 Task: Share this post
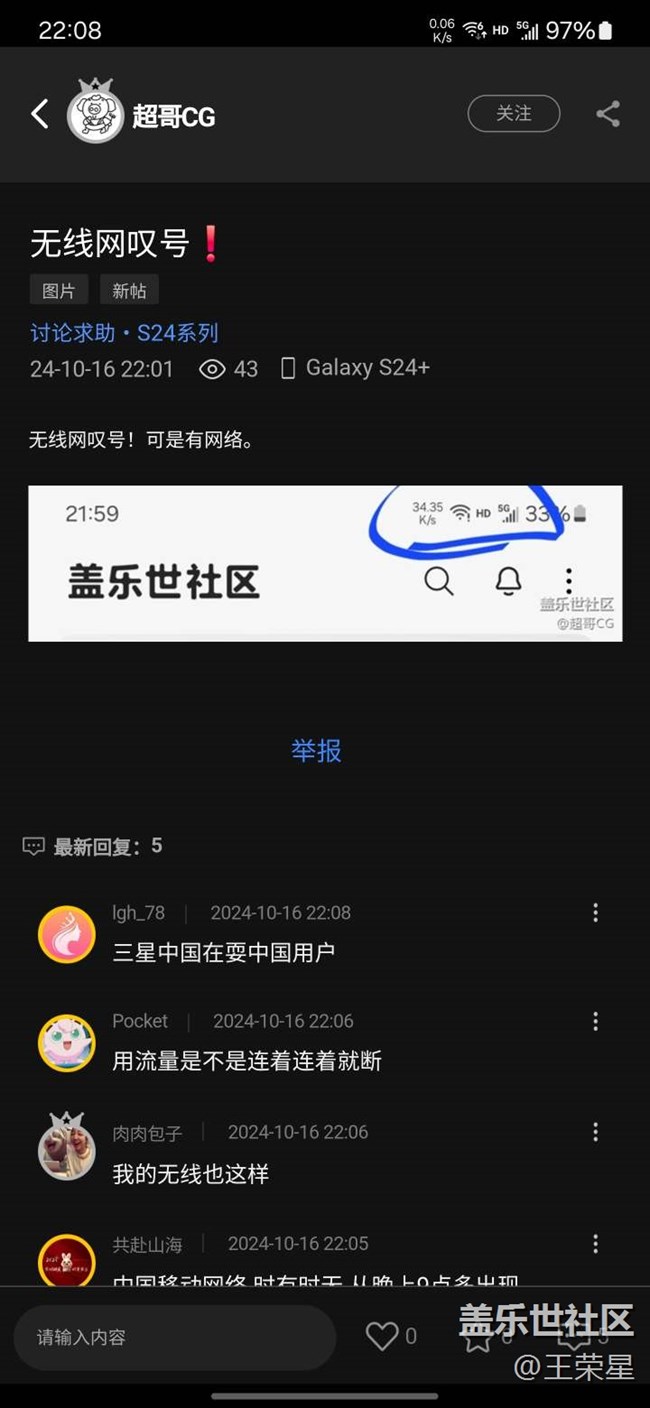608,114
